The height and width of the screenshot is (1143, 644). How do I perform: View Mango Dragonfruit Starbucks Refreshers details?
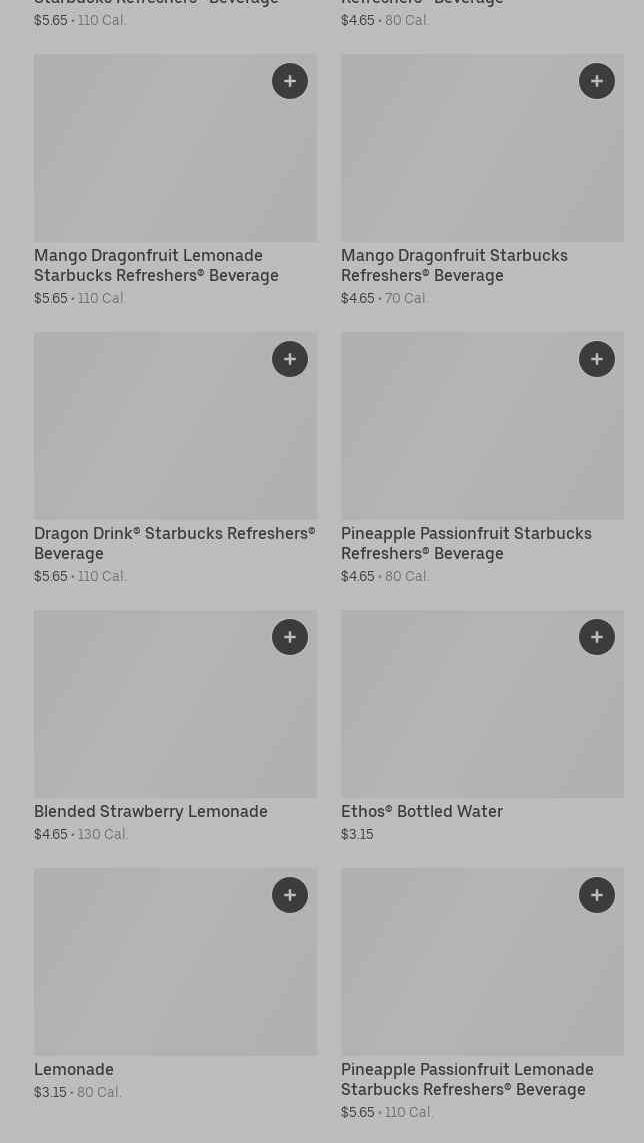(460, 160)
